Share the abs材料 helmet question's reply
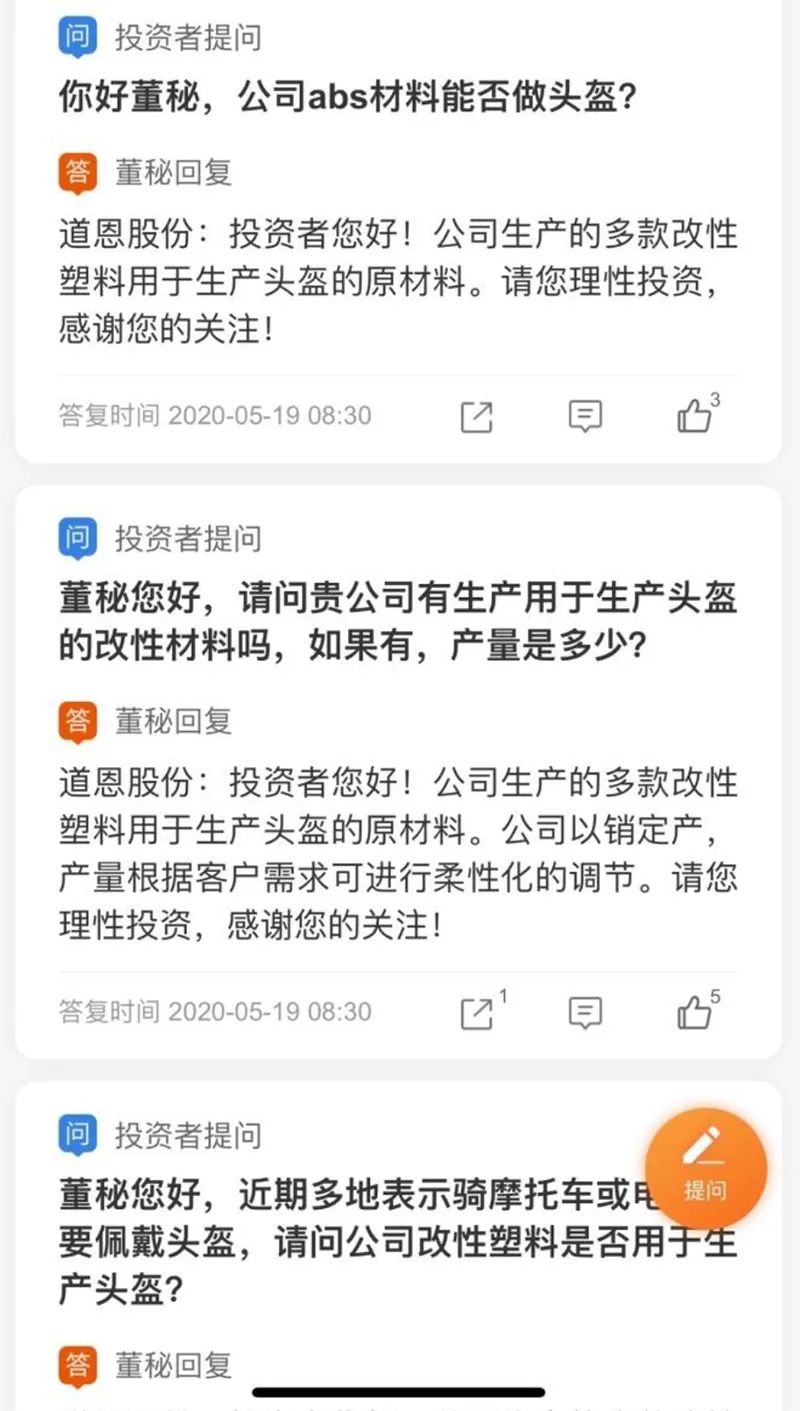 click(476, 416)
